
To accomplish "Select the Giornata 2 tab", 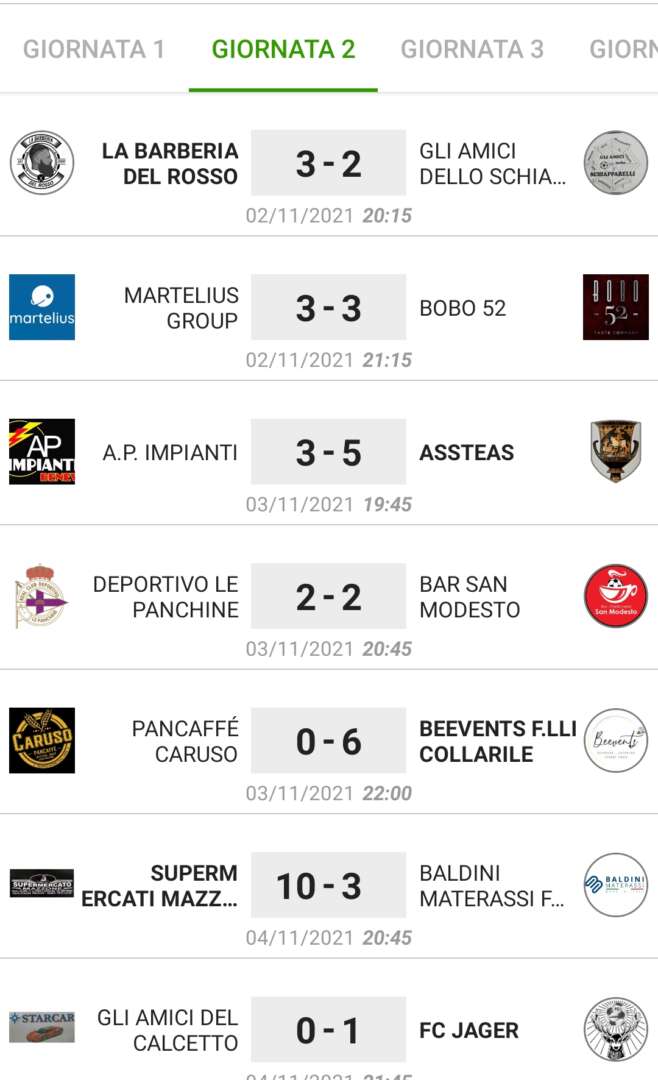I will pos(283,49).
